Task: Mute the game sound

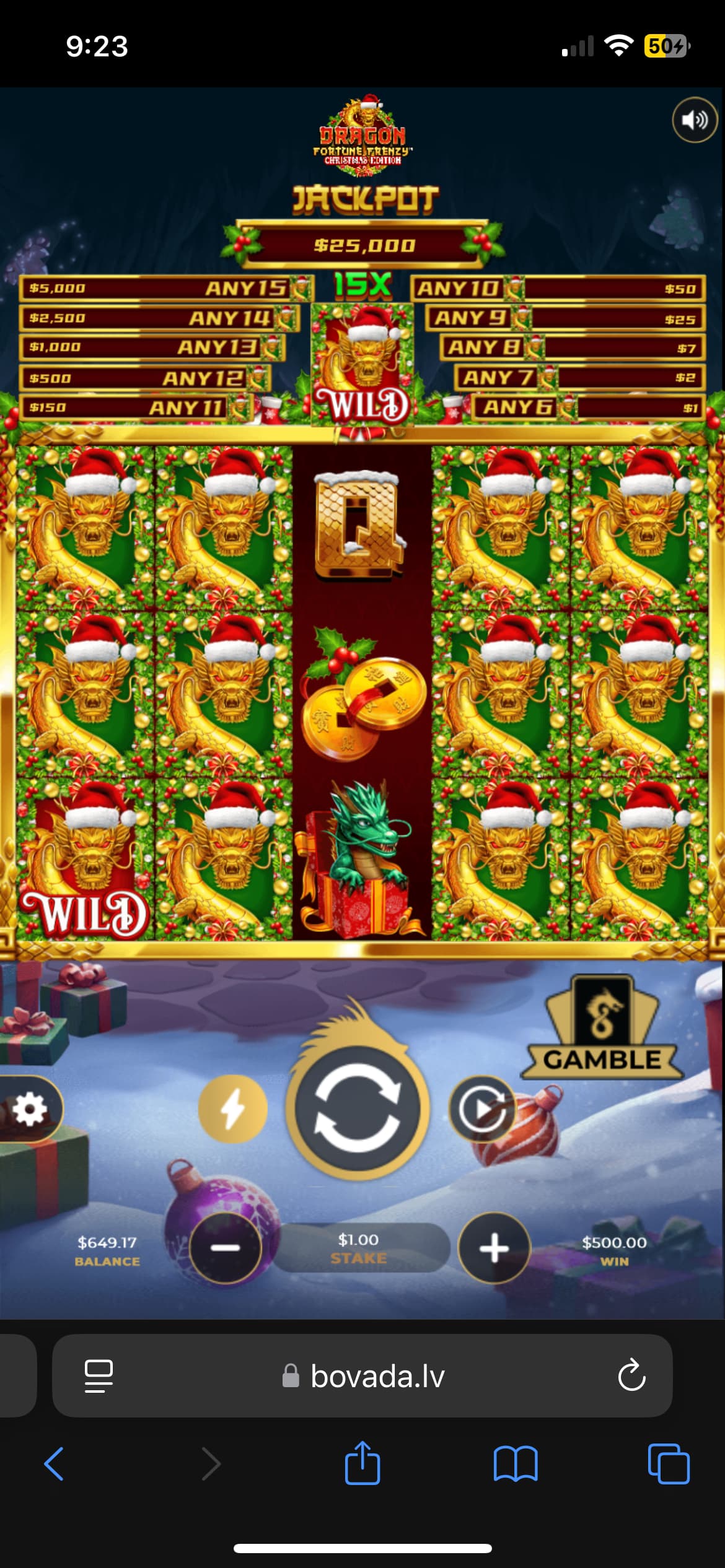Action: 694,120
